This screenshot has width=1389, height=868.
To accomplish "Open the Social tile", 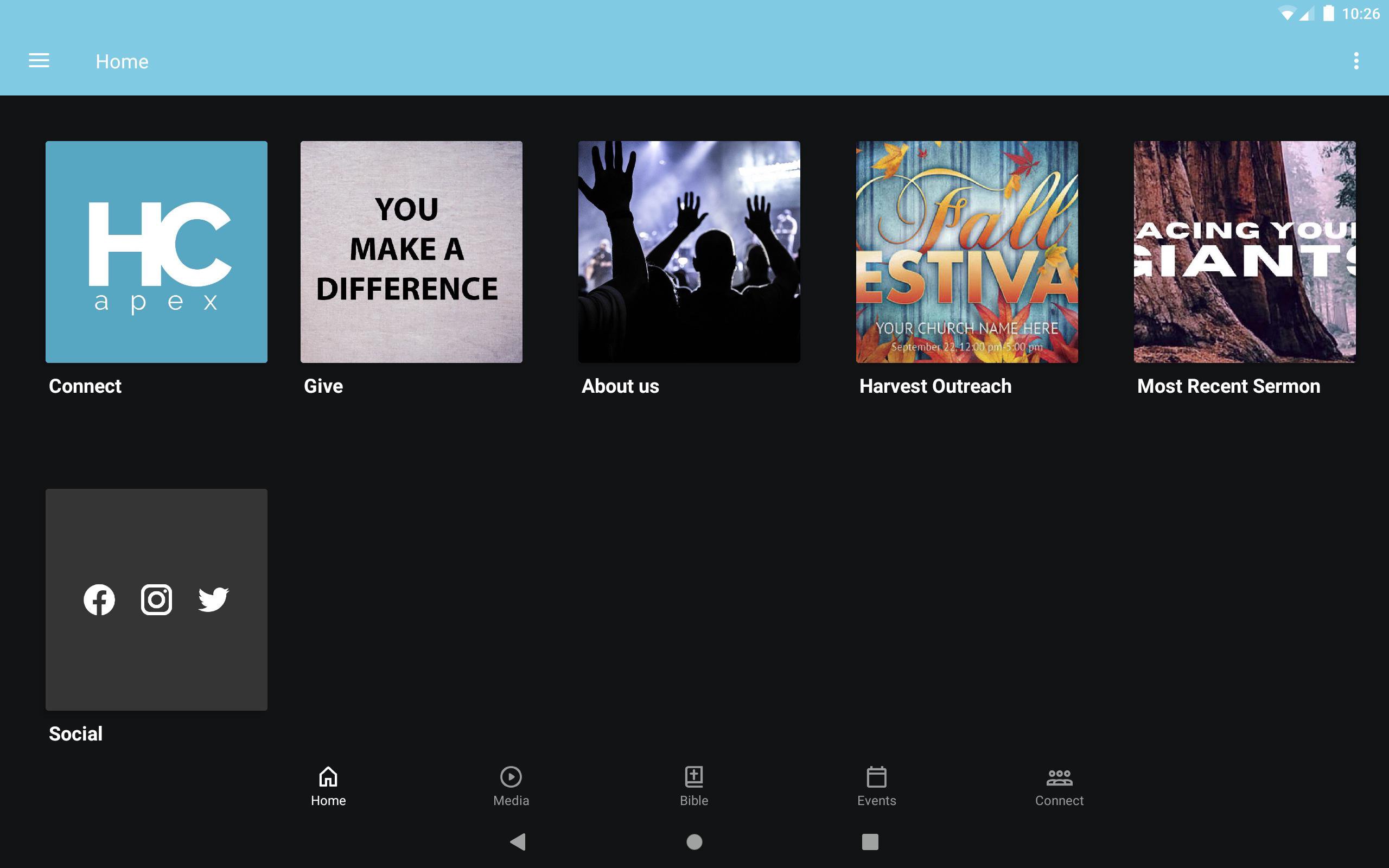I will pos(156,599).
